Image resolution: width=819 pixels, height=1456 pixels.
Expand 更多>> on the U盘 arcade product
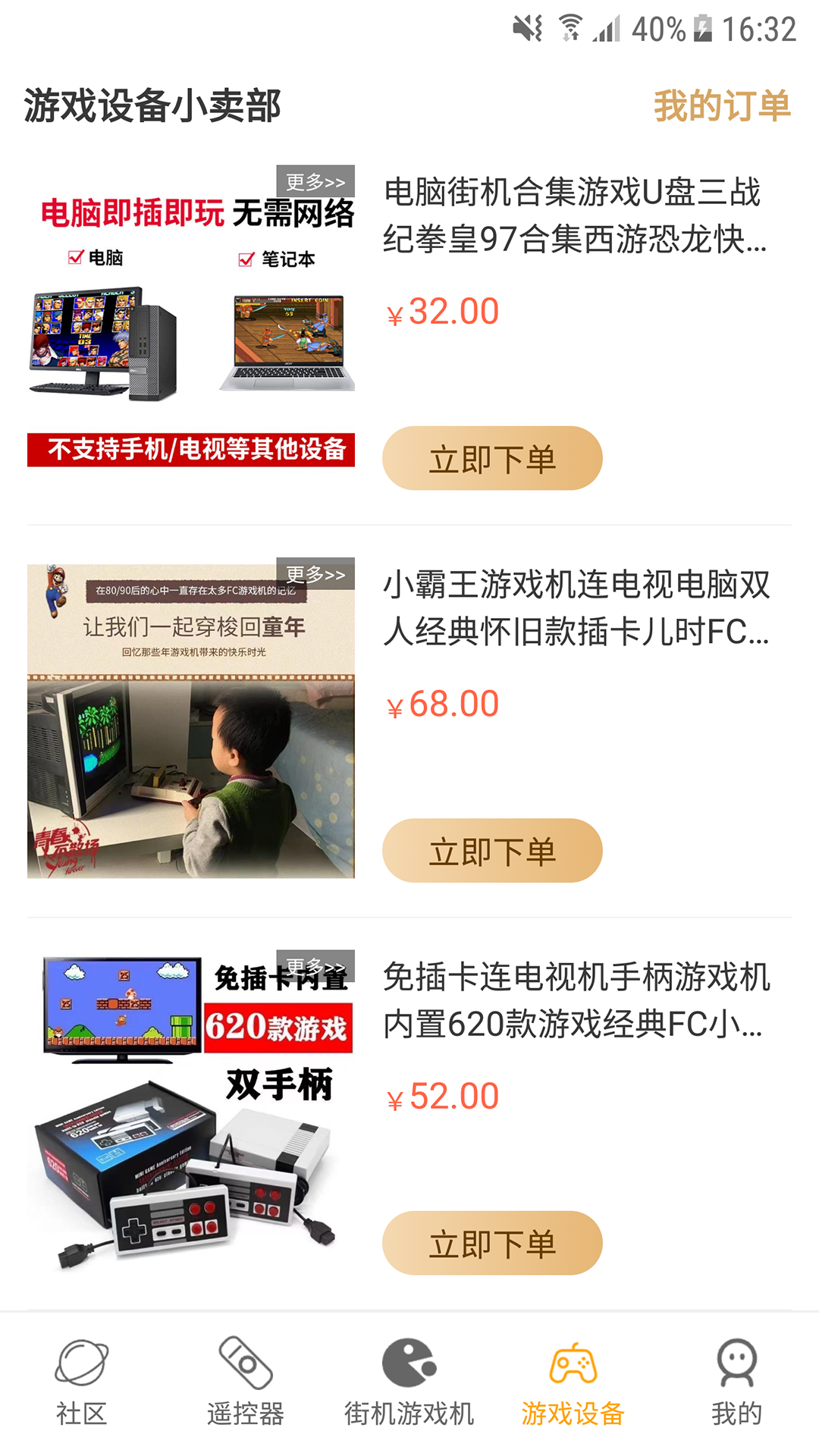tap(315, 181)
